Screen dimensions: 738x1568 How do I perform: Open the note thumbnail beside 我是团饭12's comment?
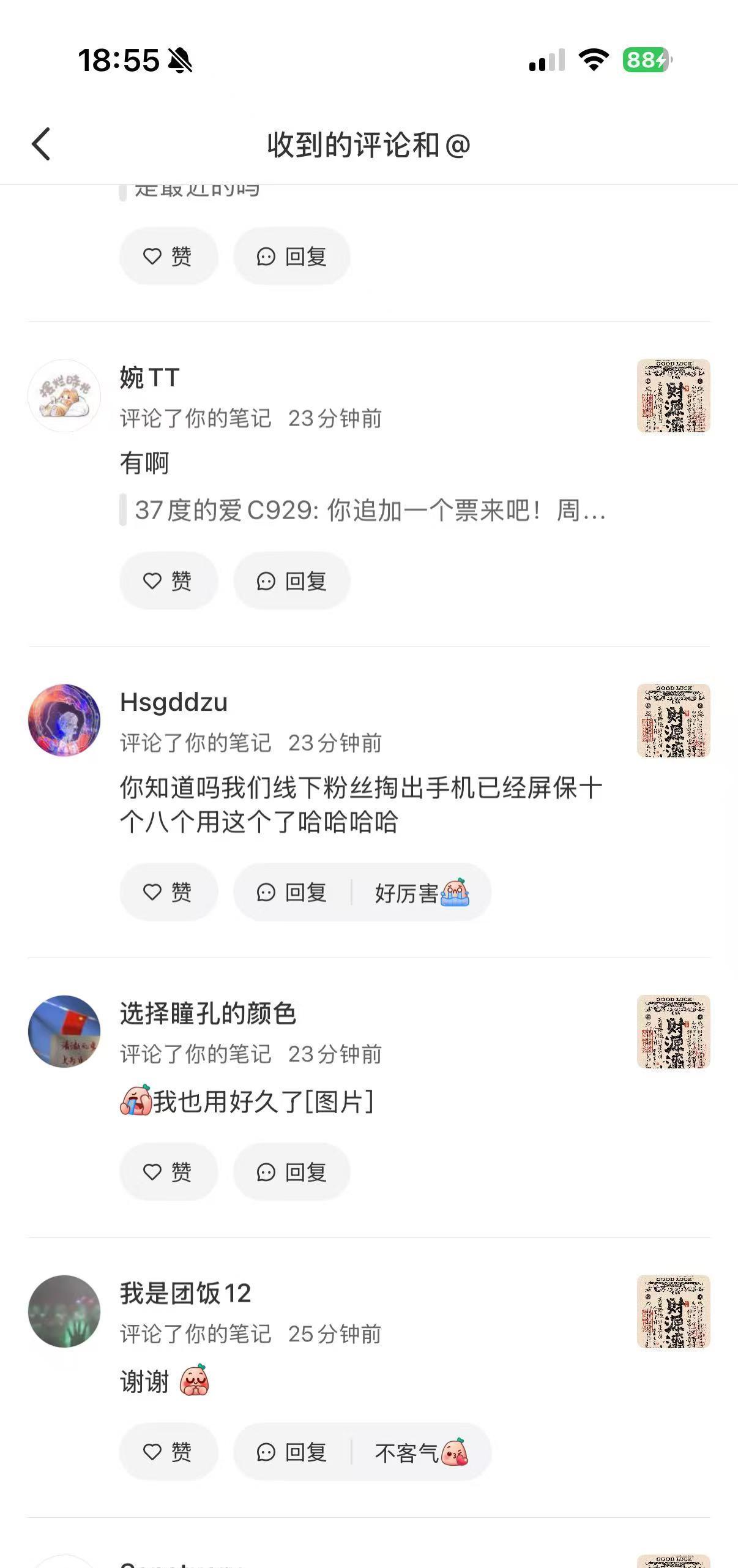pos(673,1311)
